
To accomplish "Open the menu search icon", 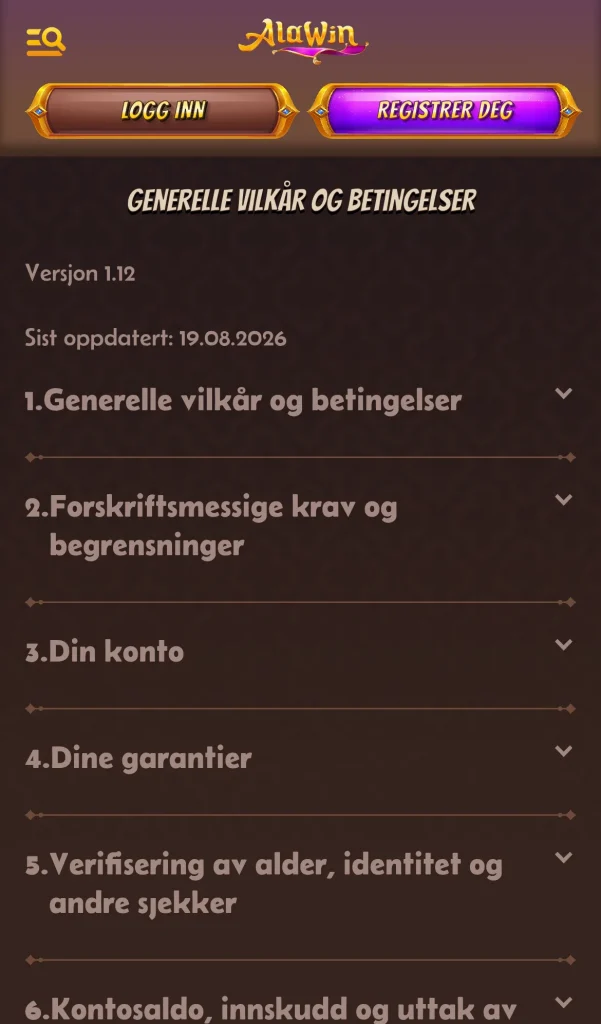I will (x=46, y=42).
